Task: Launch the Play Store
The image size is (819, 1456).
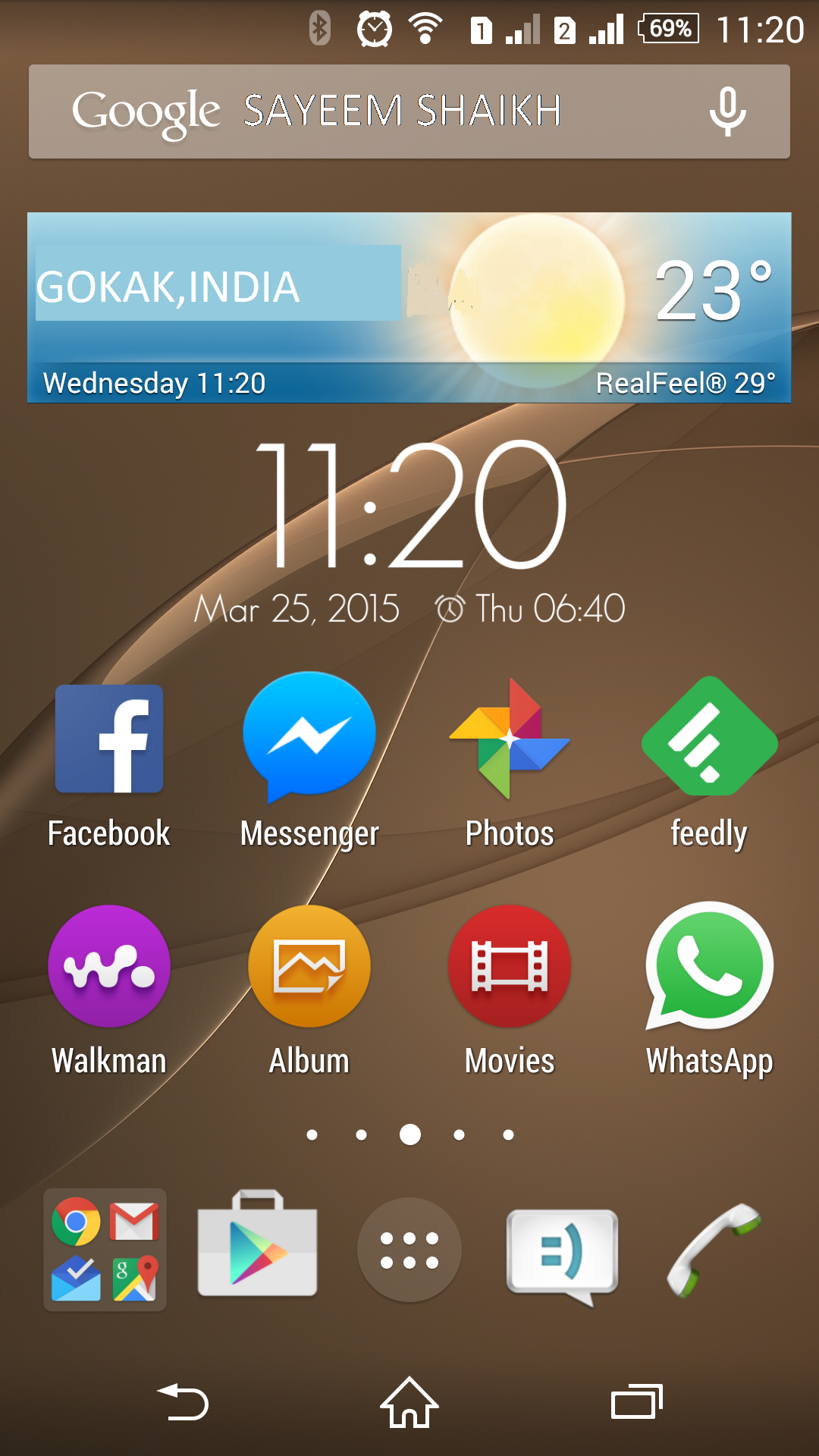Action: pos(257,1245)
